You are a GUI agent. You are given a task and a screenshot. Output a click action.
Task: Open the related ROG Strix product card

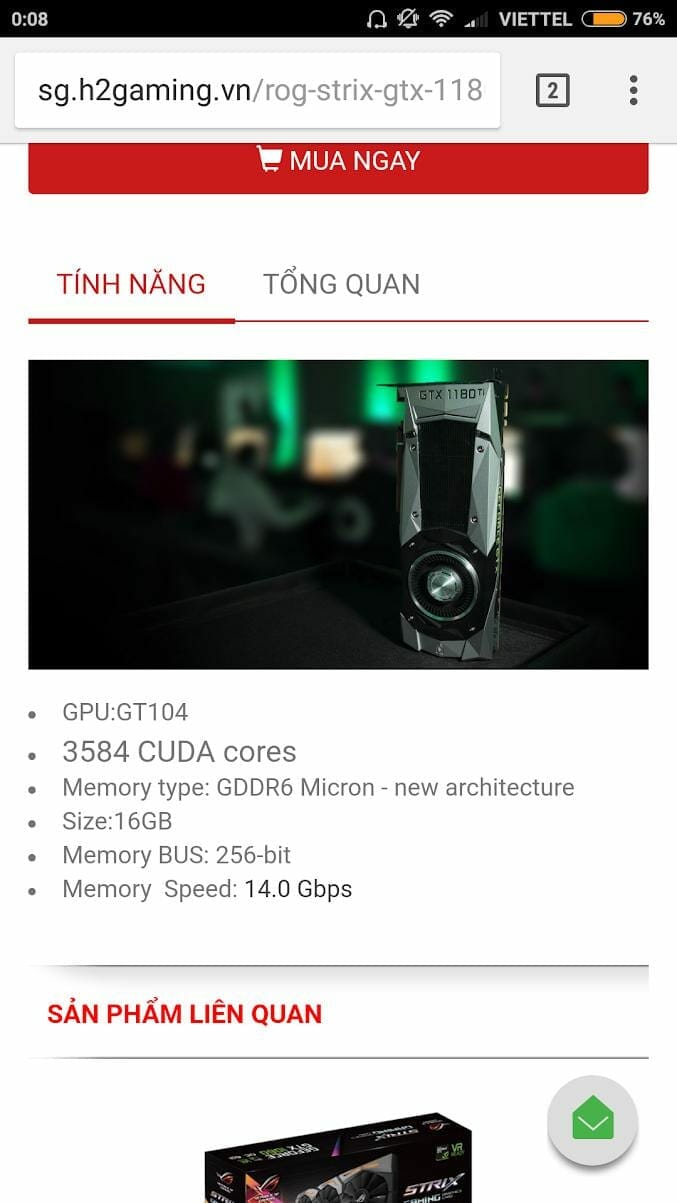point(338,1160)
